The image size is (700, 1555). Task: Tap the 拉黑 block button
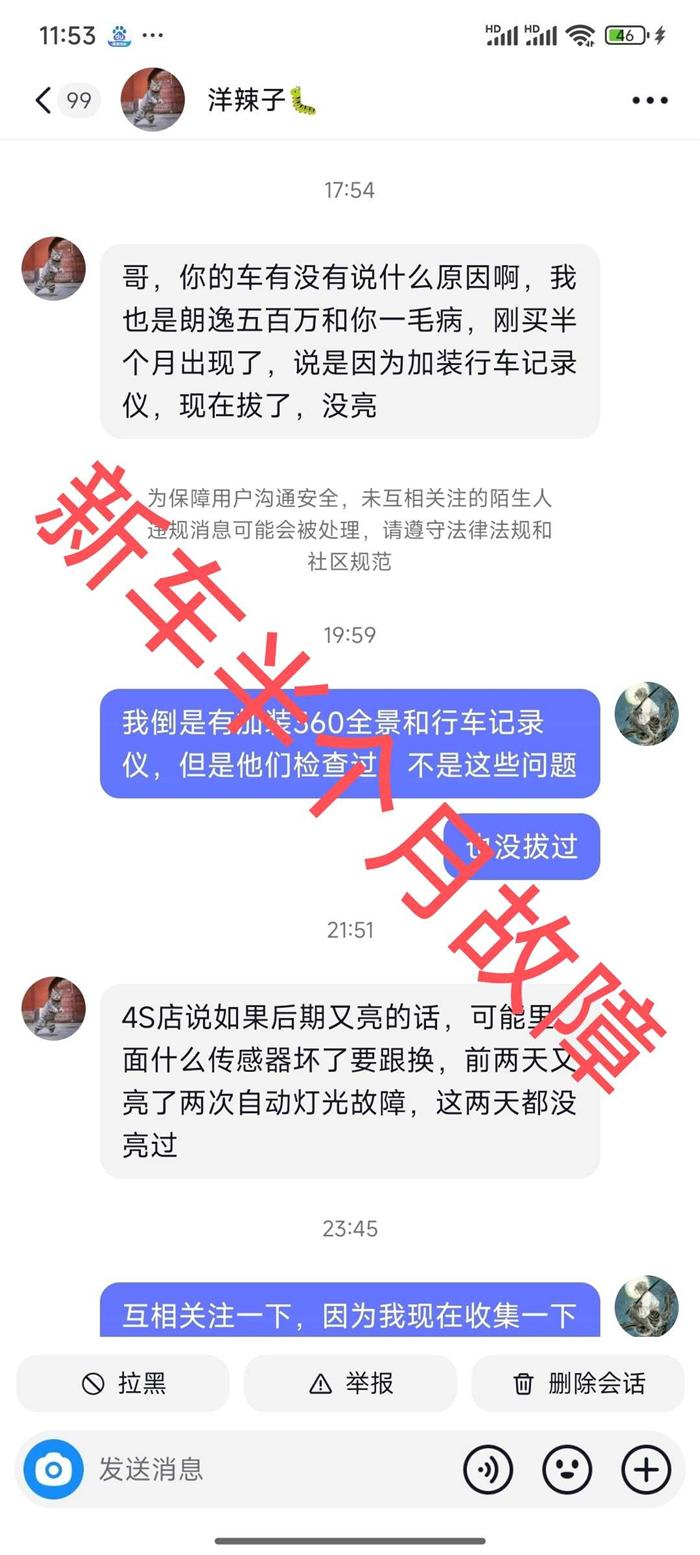[123, 1383]
